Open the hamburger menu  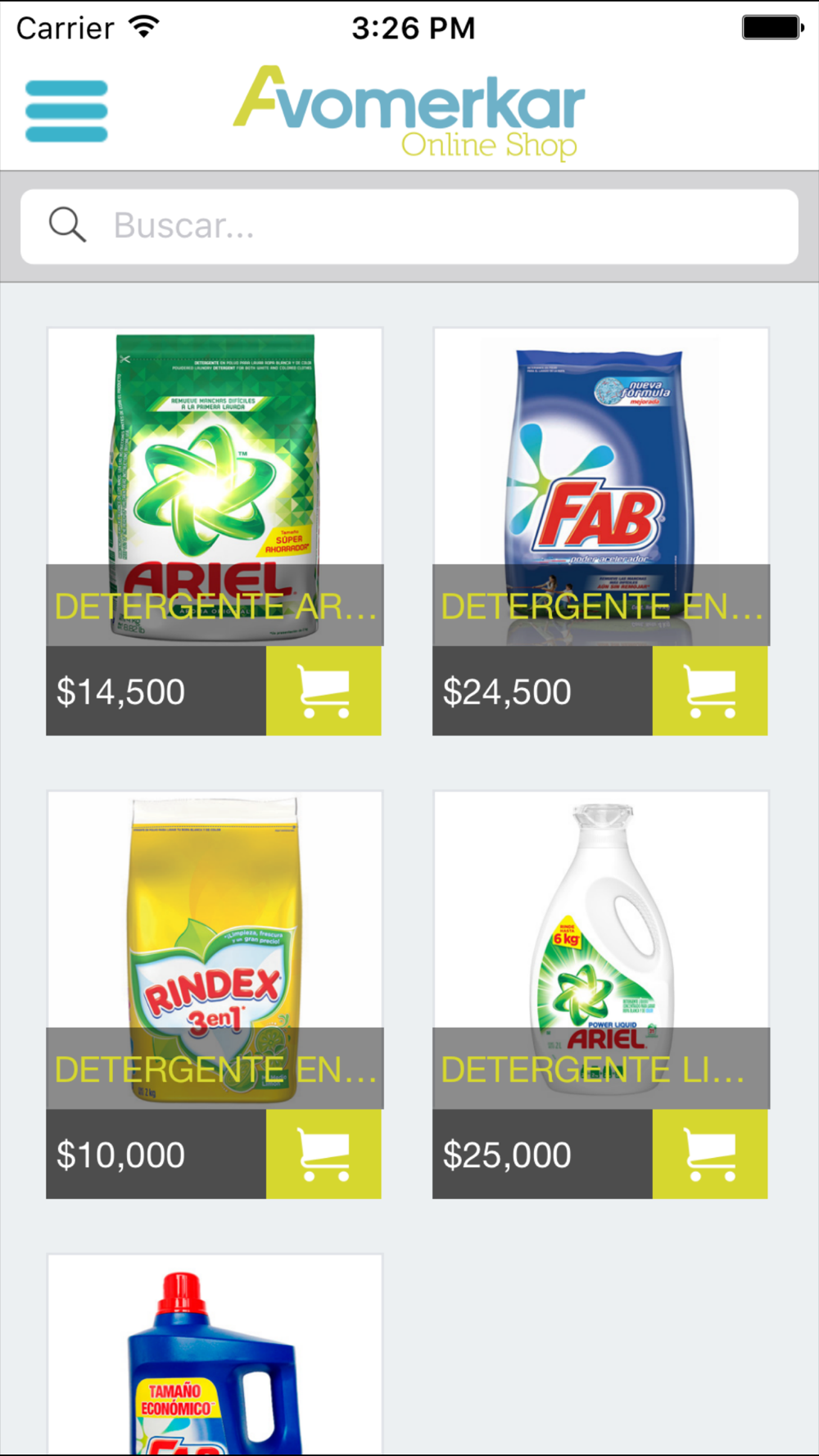(x=66, y=111)
